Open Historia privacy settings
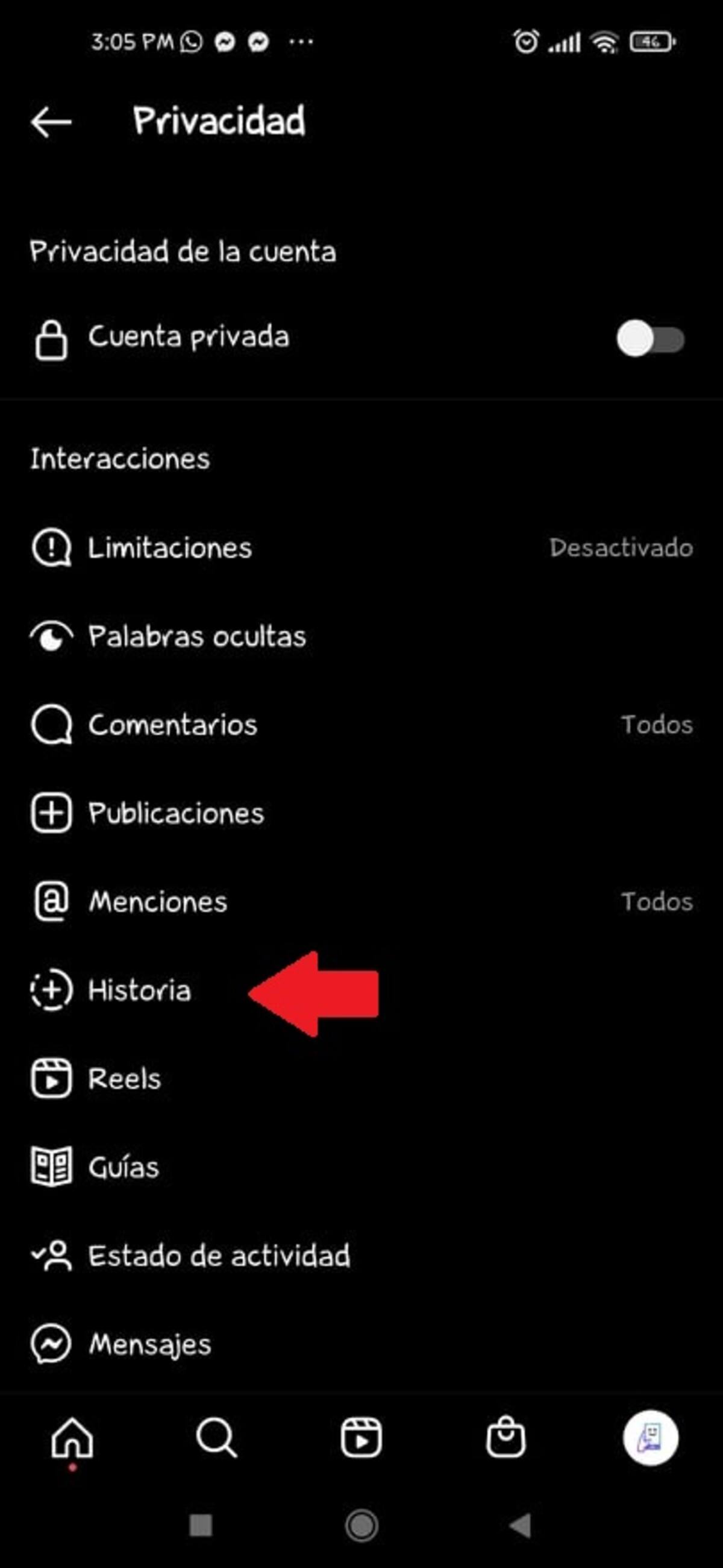 click(x=361, y=990)
